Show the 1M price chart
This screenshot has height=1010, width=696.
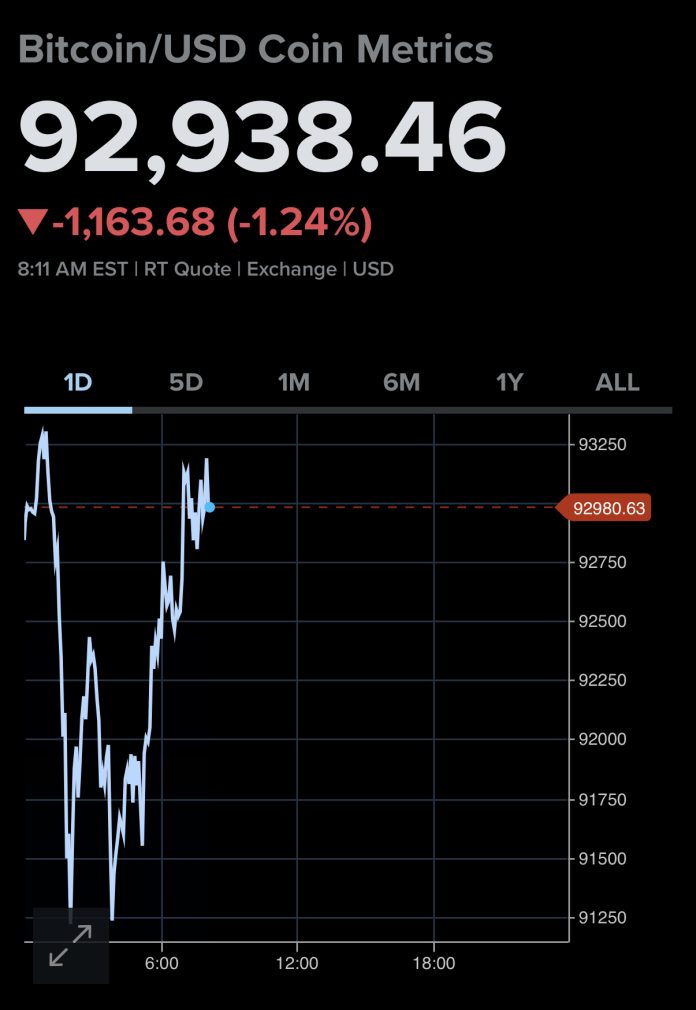coord(293,383)
